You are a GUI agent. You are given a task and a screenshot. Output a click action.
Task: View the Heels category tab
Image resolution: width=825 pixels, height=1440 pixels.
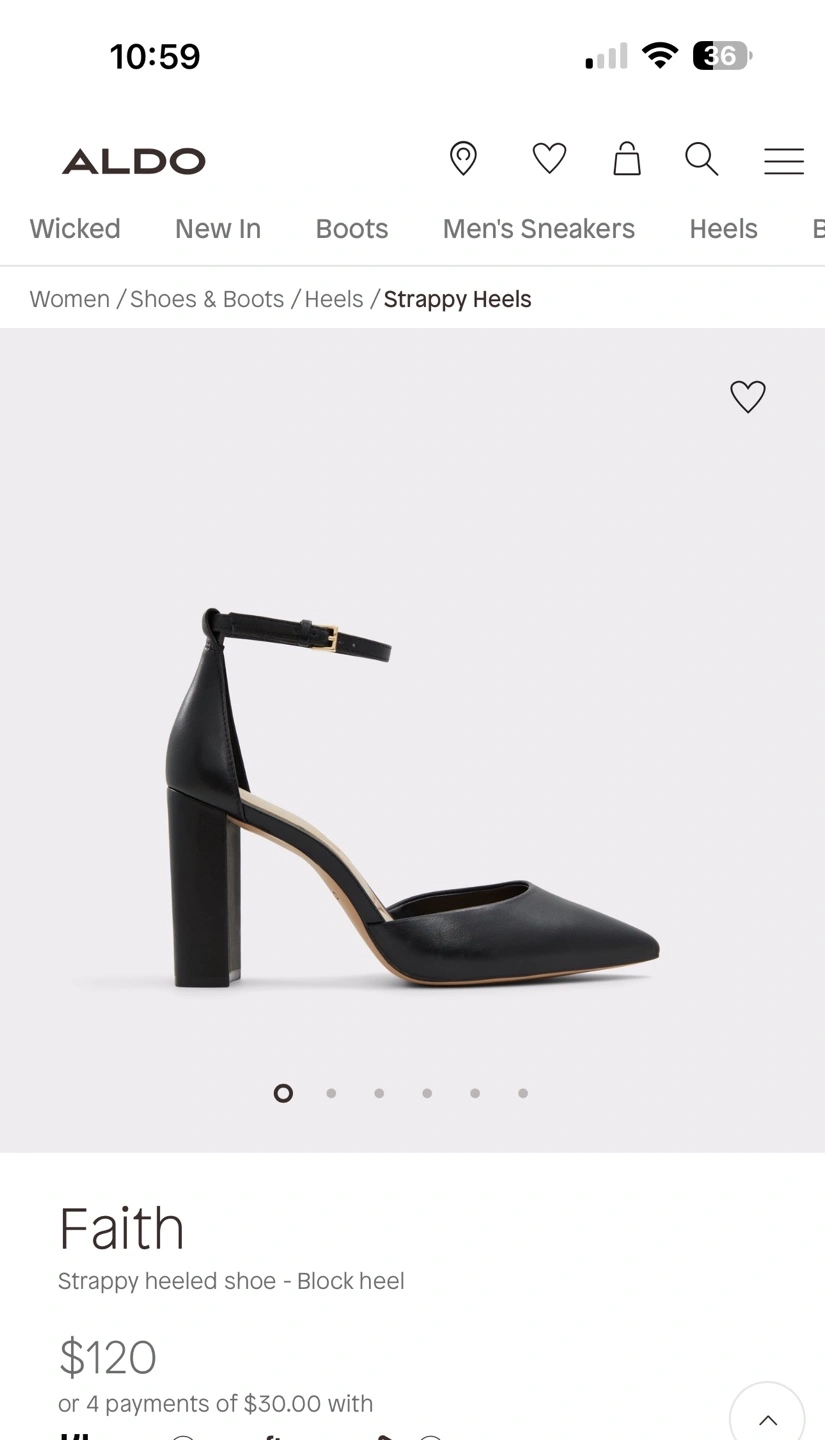pos(723,229)
